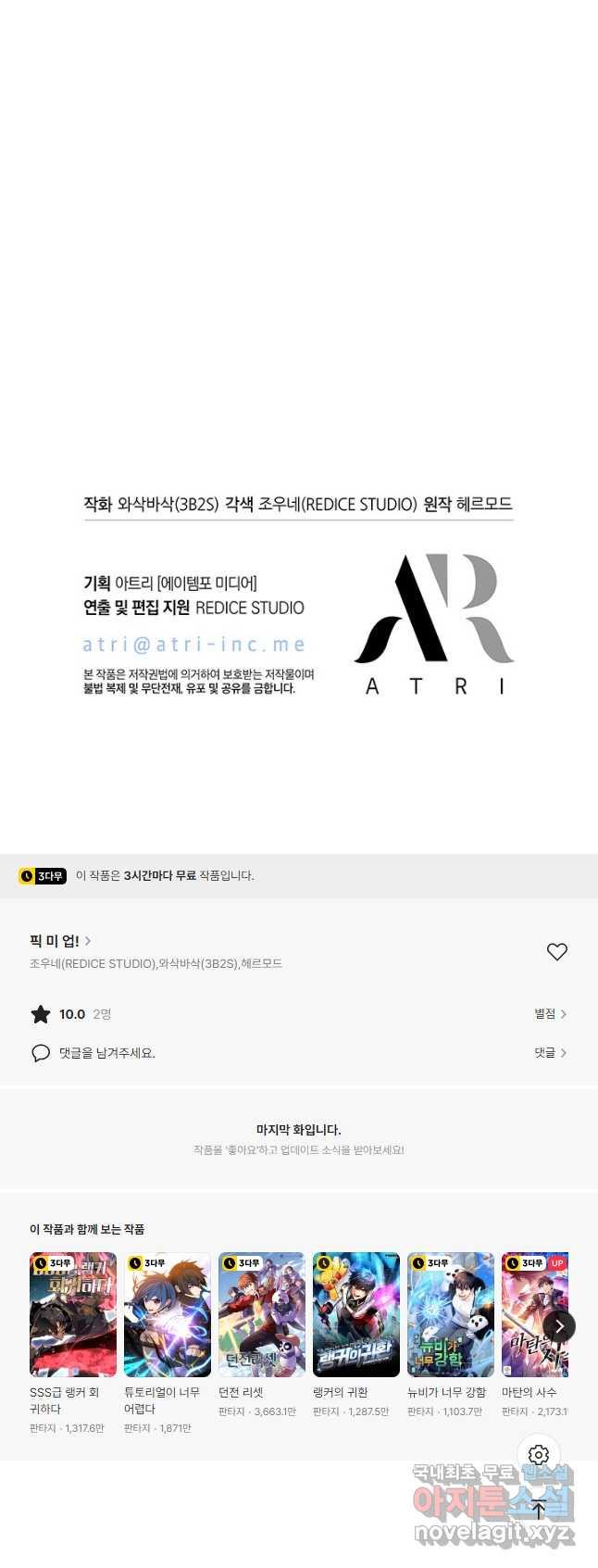The image size is (598, 1568).
Task: Show next recommended works with arrow
Action: pyautogui.click(x=559, y=1326)
